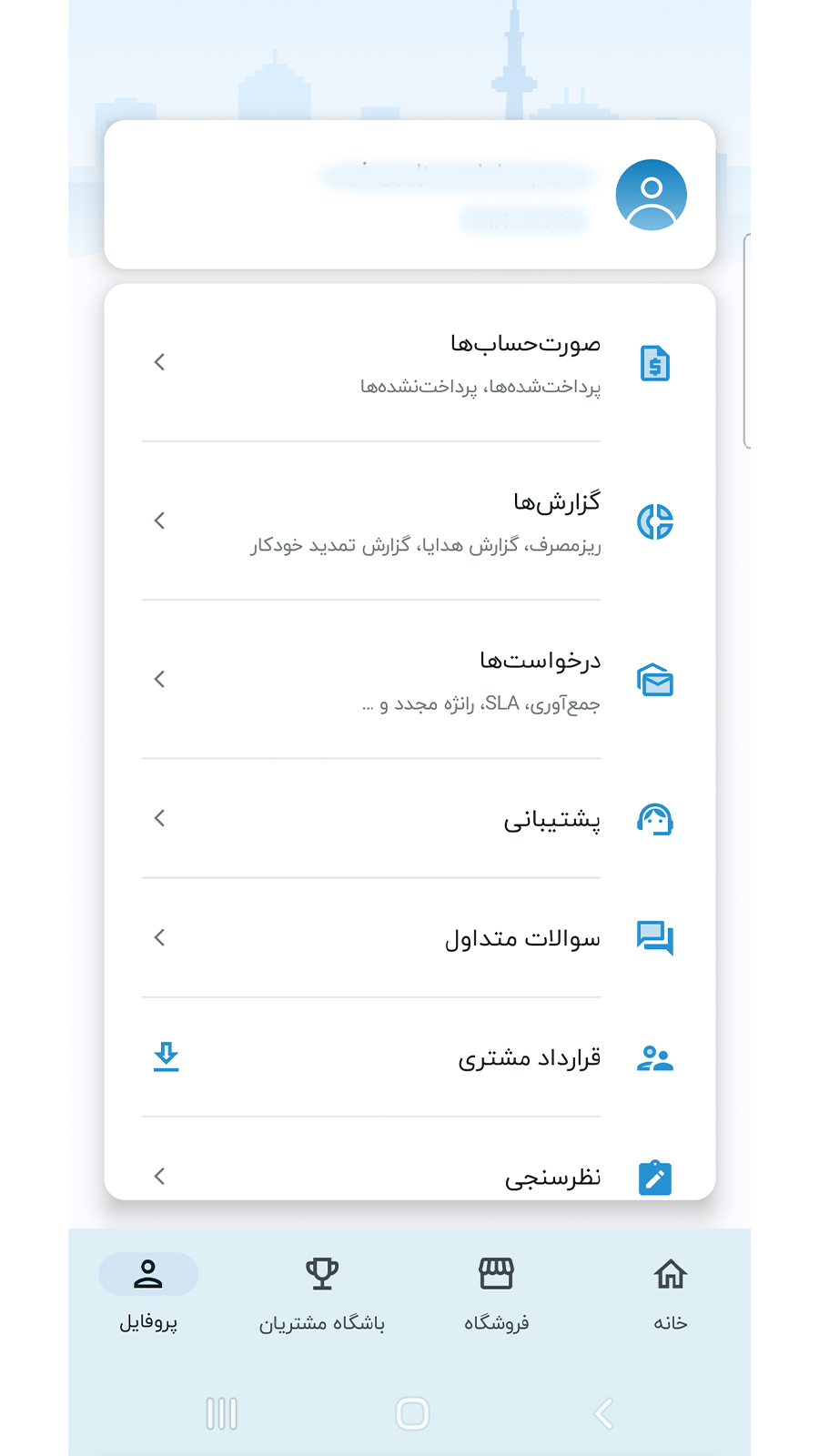
Task: Expand the صورت‌حساب‌ها row chevron
Action: (159, 362)
